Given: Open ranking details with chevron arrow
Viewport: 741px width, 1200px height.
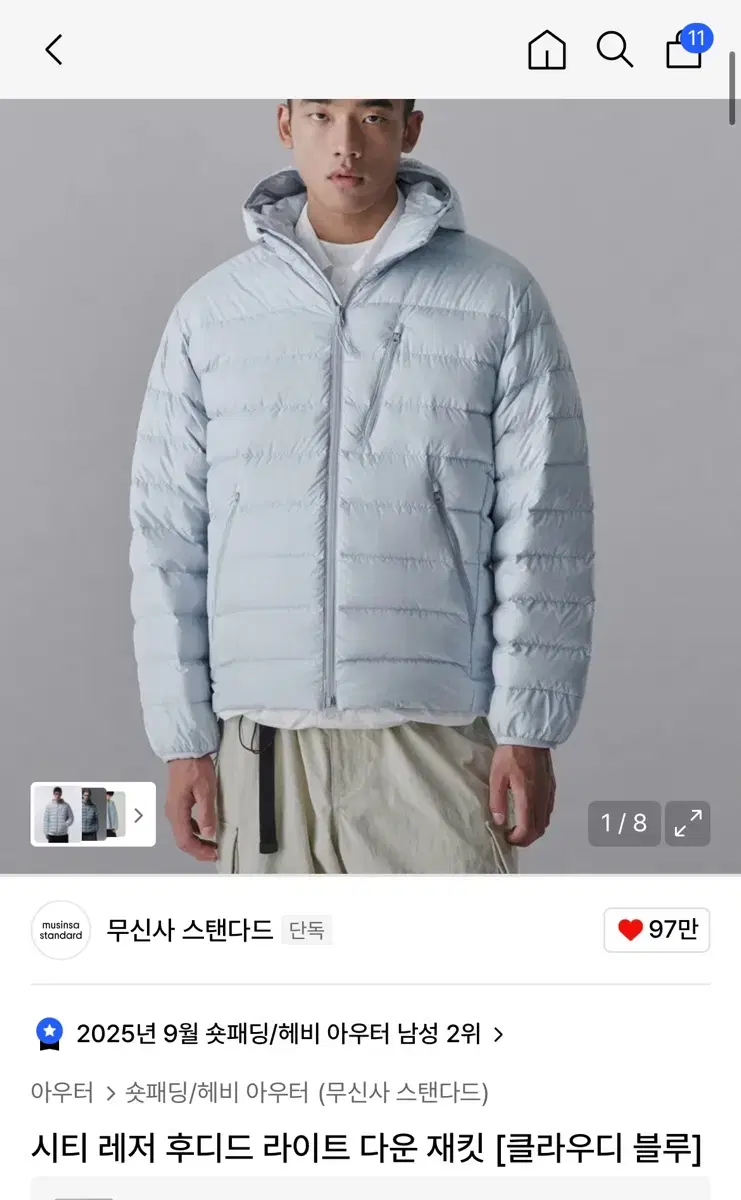Looking at the screenshot, I should click(498, 1034).
